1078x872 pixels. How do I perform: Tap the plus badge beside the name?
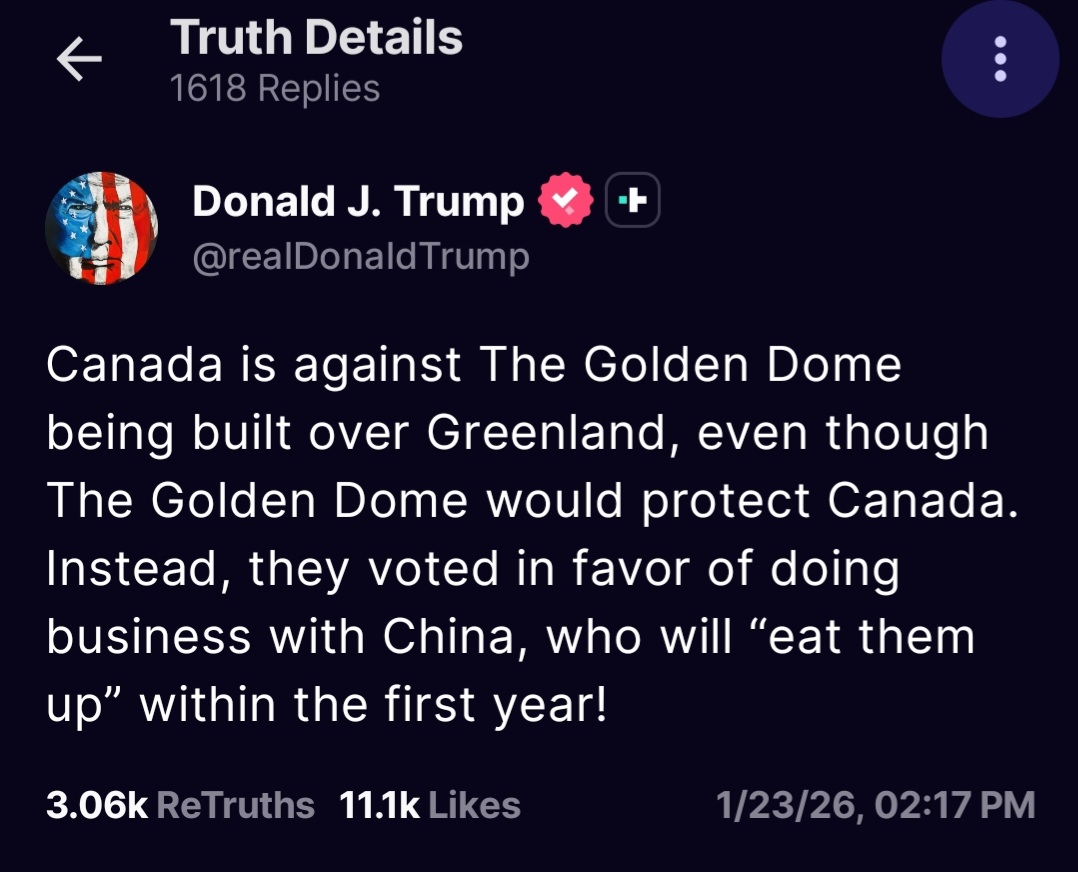click(x=634, y=203)
